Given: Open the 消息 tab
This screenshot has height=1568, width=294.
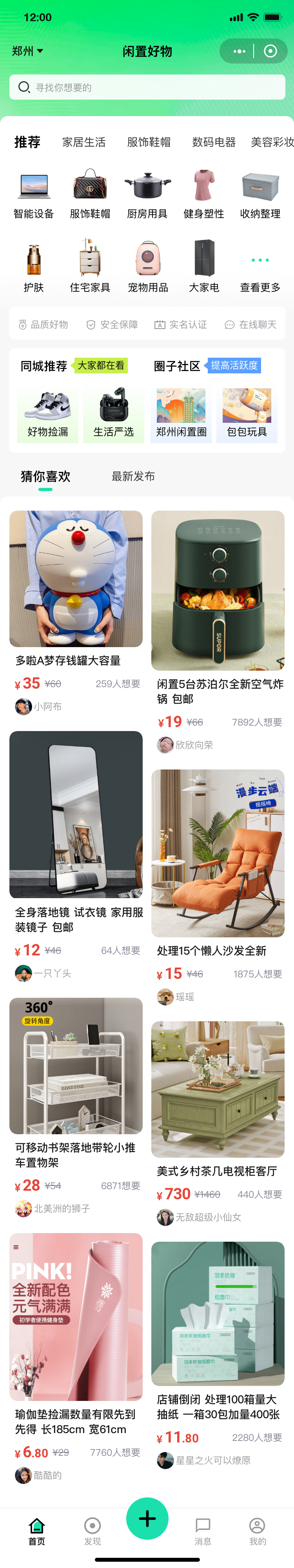Looking at the screenshot, I should [203, 1530].
